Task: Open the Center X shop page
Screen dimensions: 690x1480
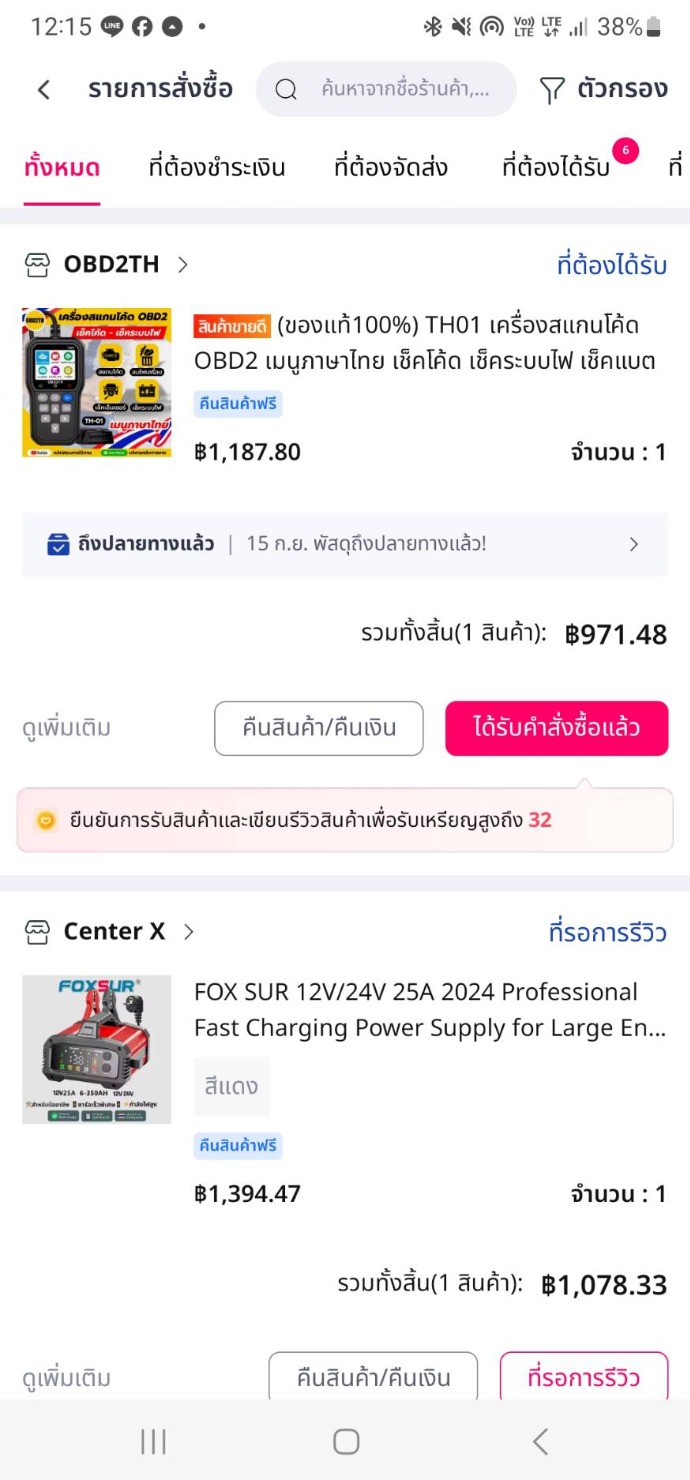Action: pos(114,932)
